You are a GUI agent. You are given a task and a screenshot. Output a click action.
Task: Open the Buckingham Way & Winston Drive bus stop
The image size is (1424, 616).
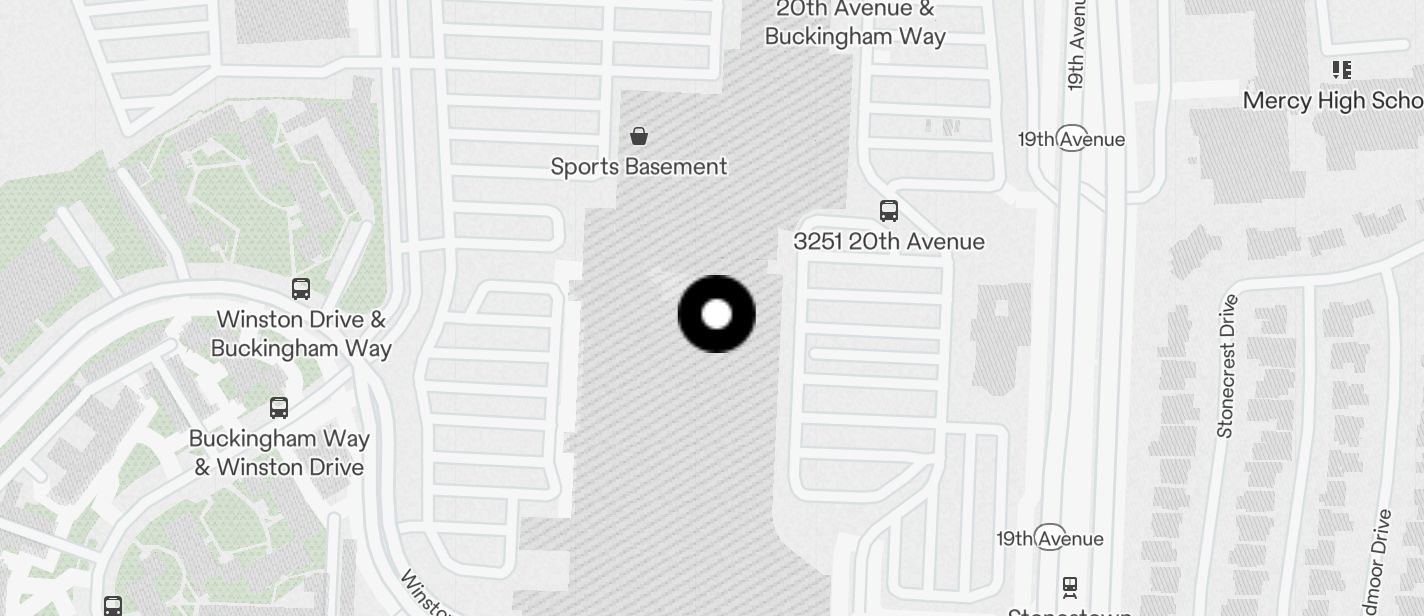(279, 408)
